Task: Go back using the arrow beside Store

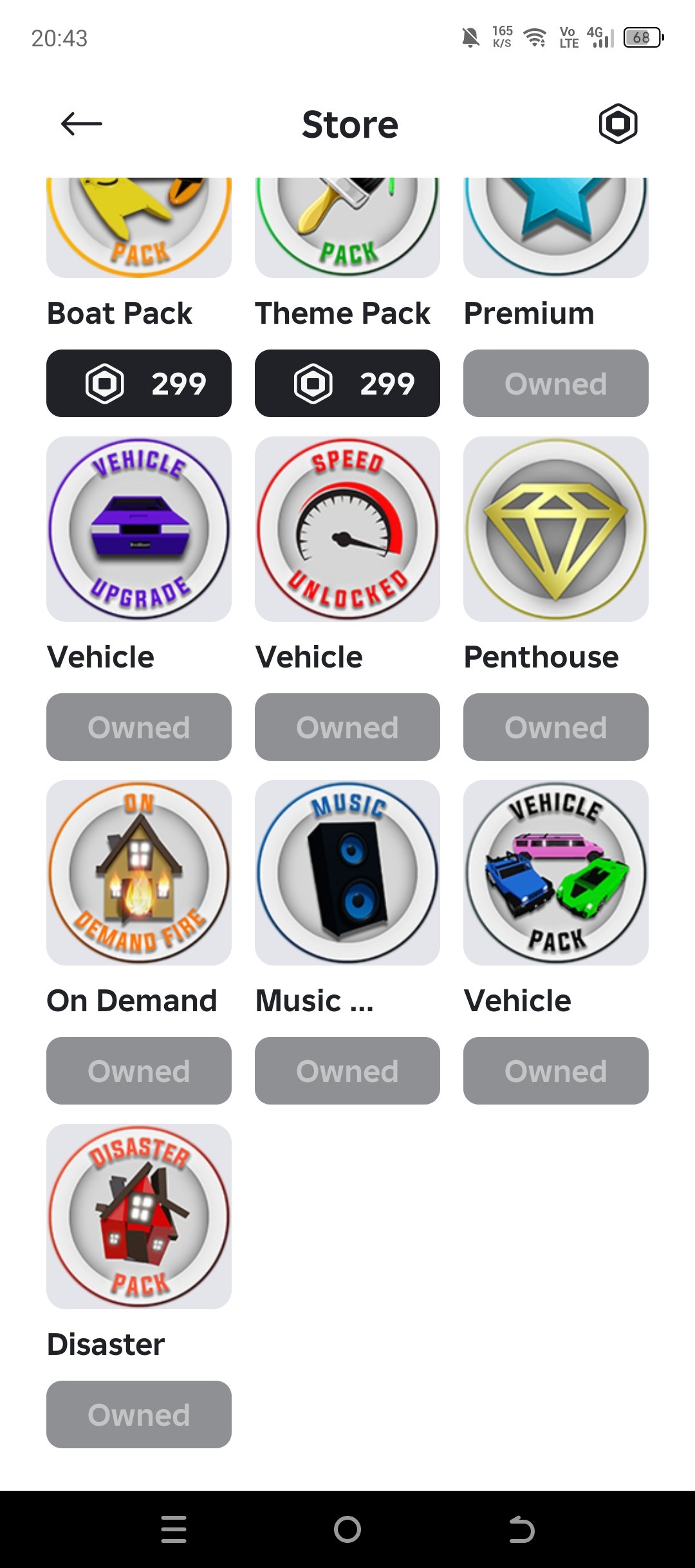Action: tap(81, 124)
